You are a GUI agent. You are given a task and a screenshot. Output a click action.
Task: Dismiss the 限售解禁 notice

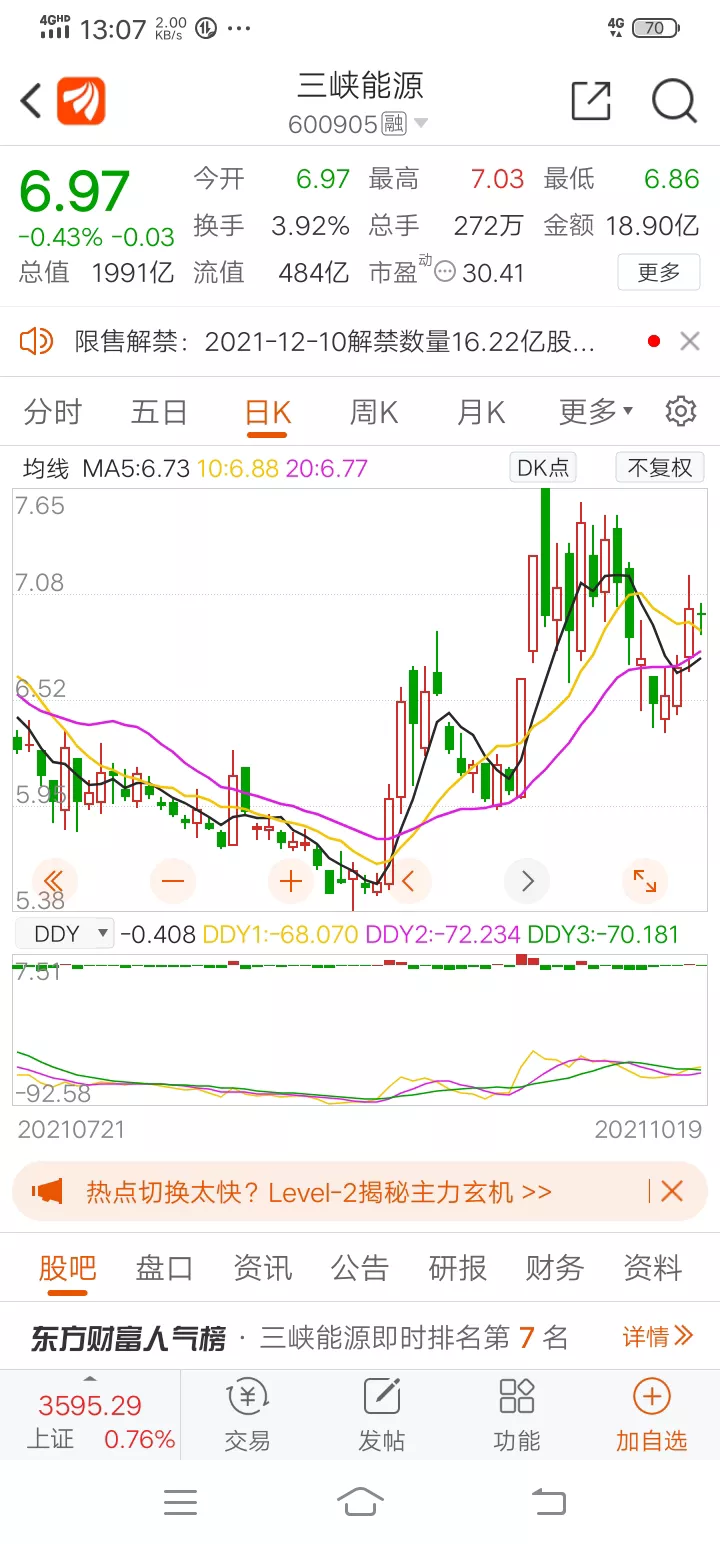(x=689, y=342)
